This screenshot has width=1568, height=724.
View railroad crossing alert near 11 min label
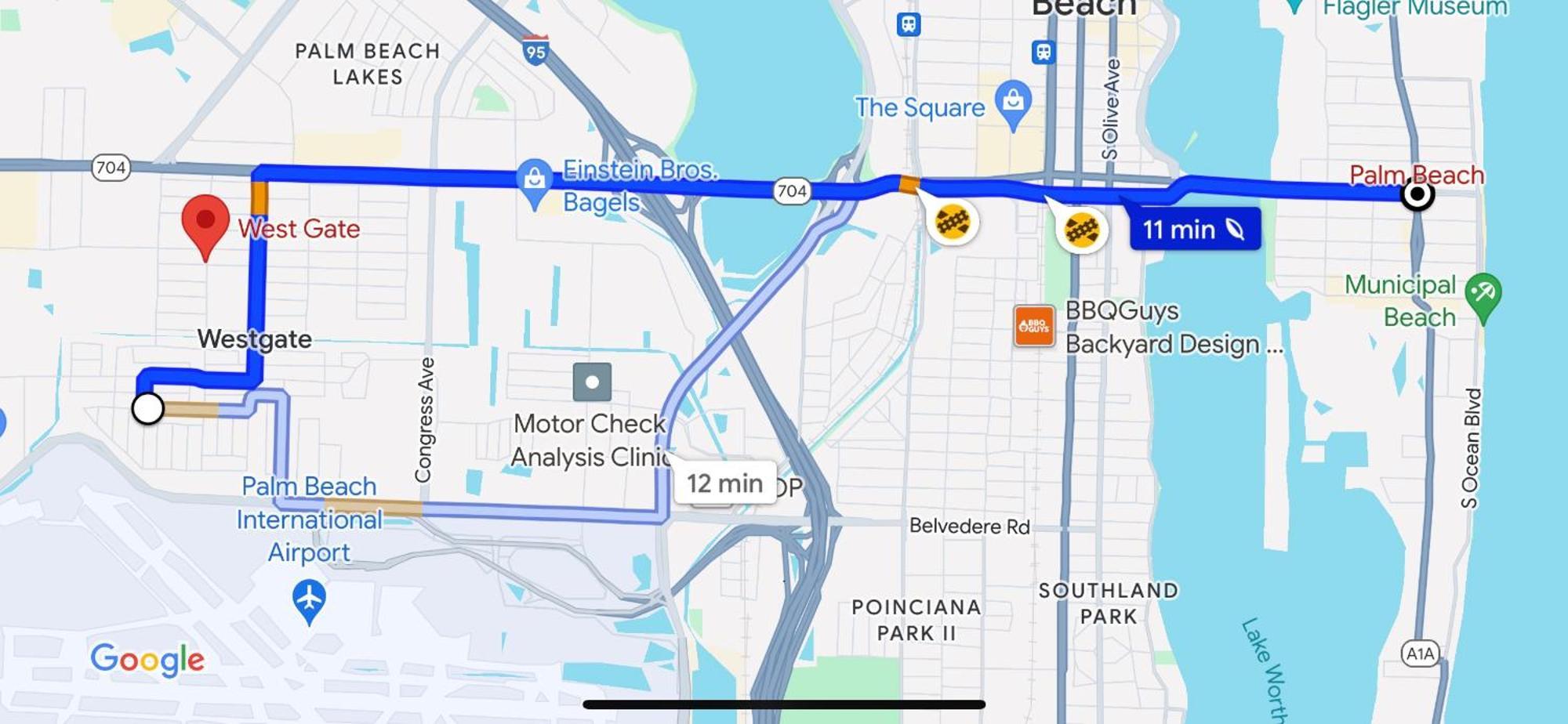tap(1081, 230)
